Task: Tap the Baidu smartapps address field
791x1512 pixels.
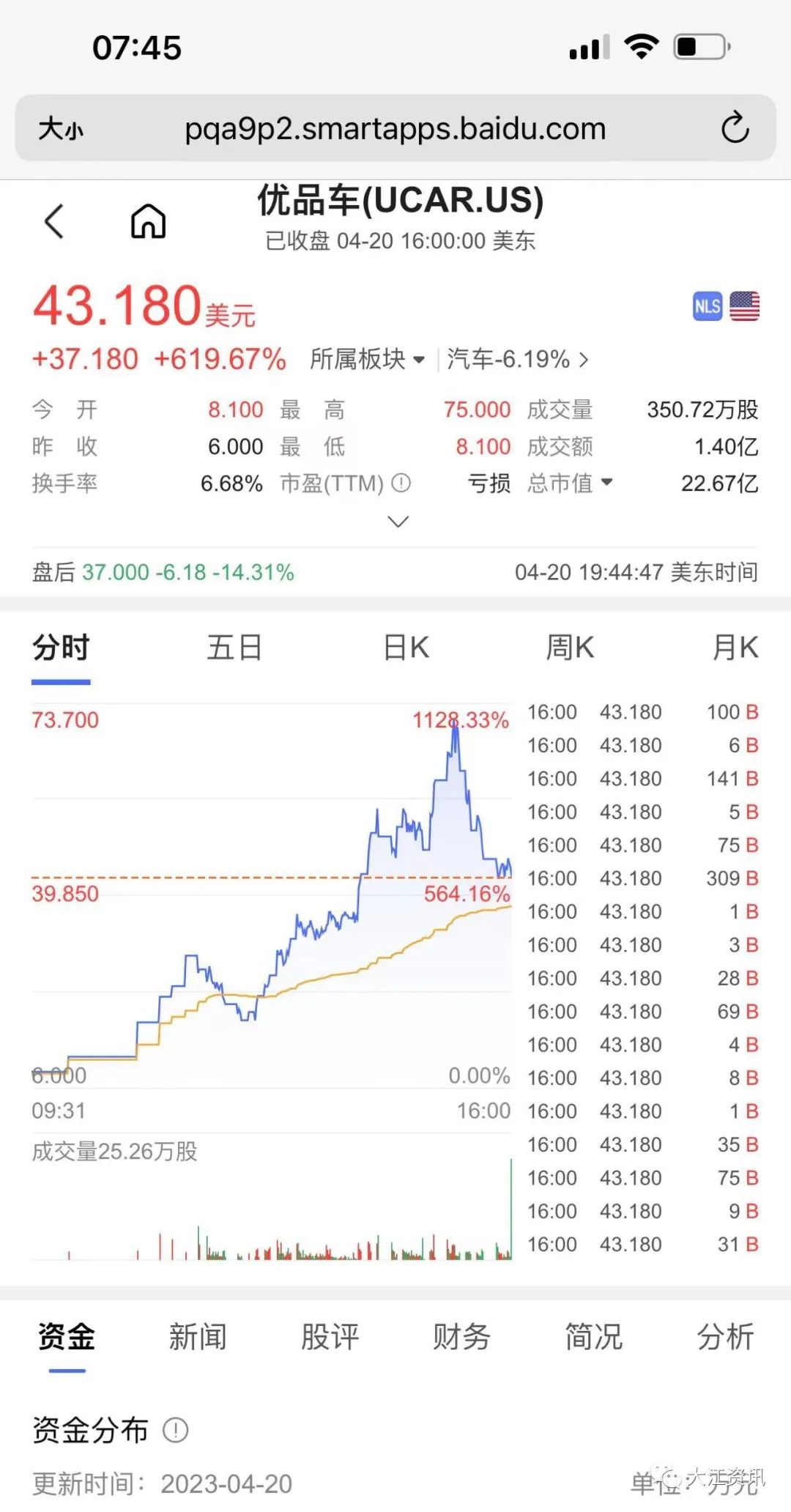Action: click(395, 129)
